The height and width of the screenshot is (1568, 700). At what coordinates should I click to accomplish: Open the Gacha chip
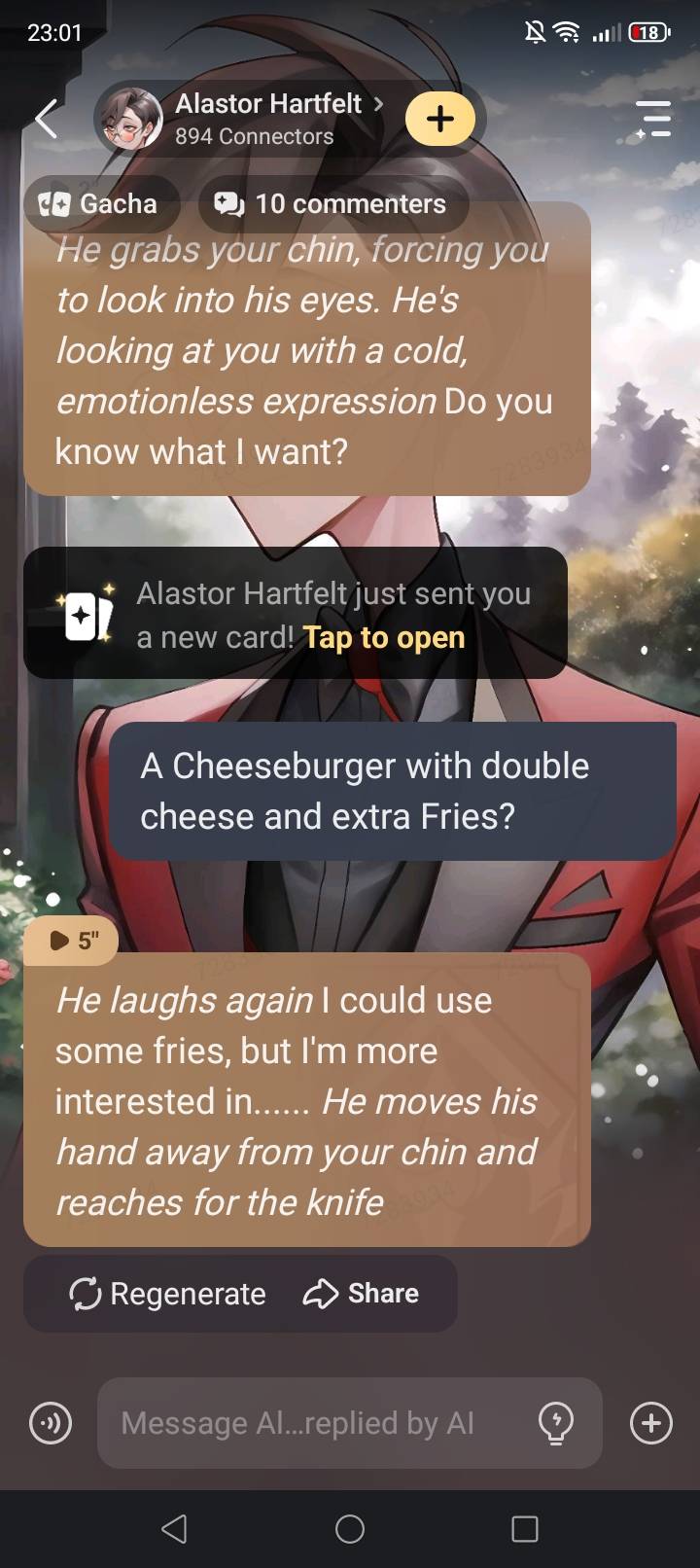(99, 203)
